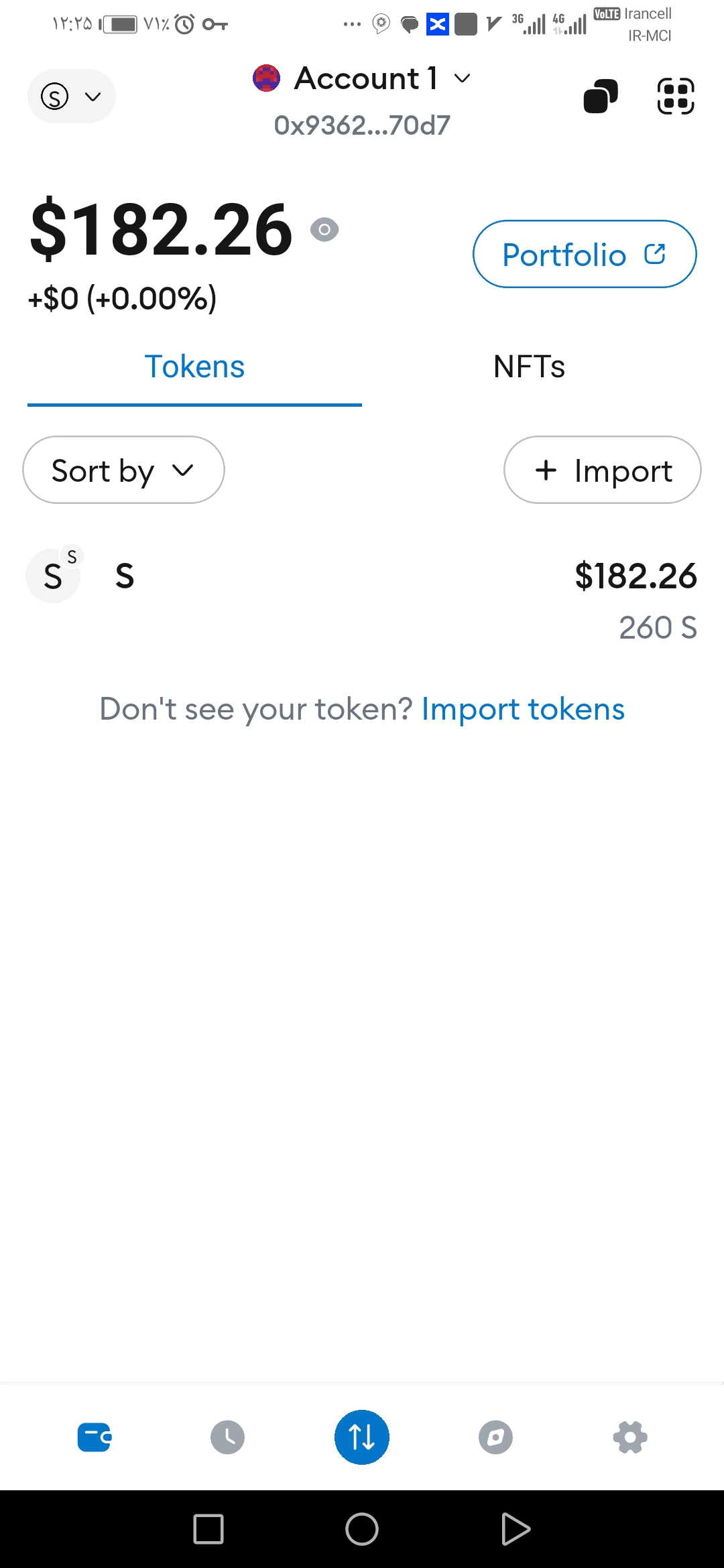Tap the system home button
This screenshot has height=1568, width=724.
click(362, 1529)
